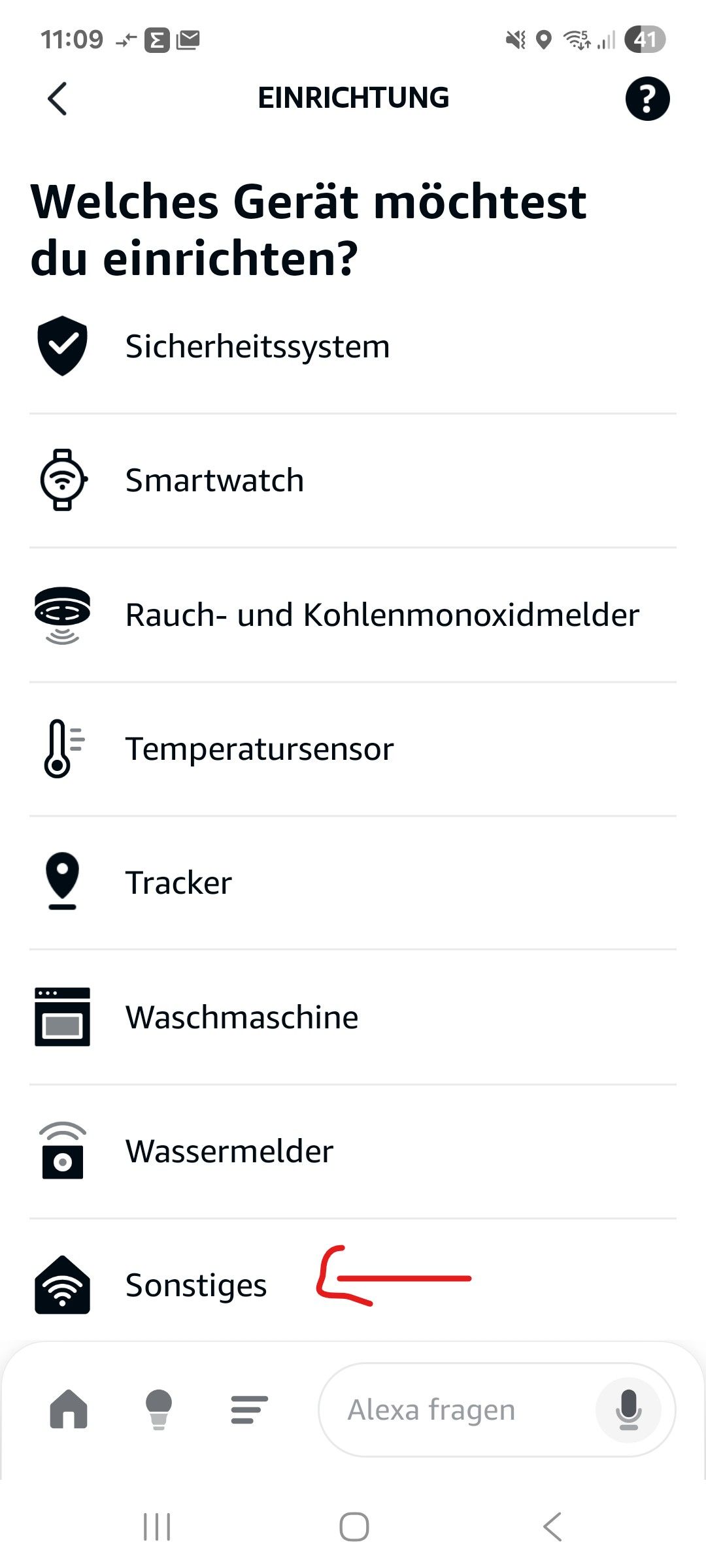The height and width of the screenshot is (1568, 706).
Task: Open the system recent apps view
Action: (157, 1527)
